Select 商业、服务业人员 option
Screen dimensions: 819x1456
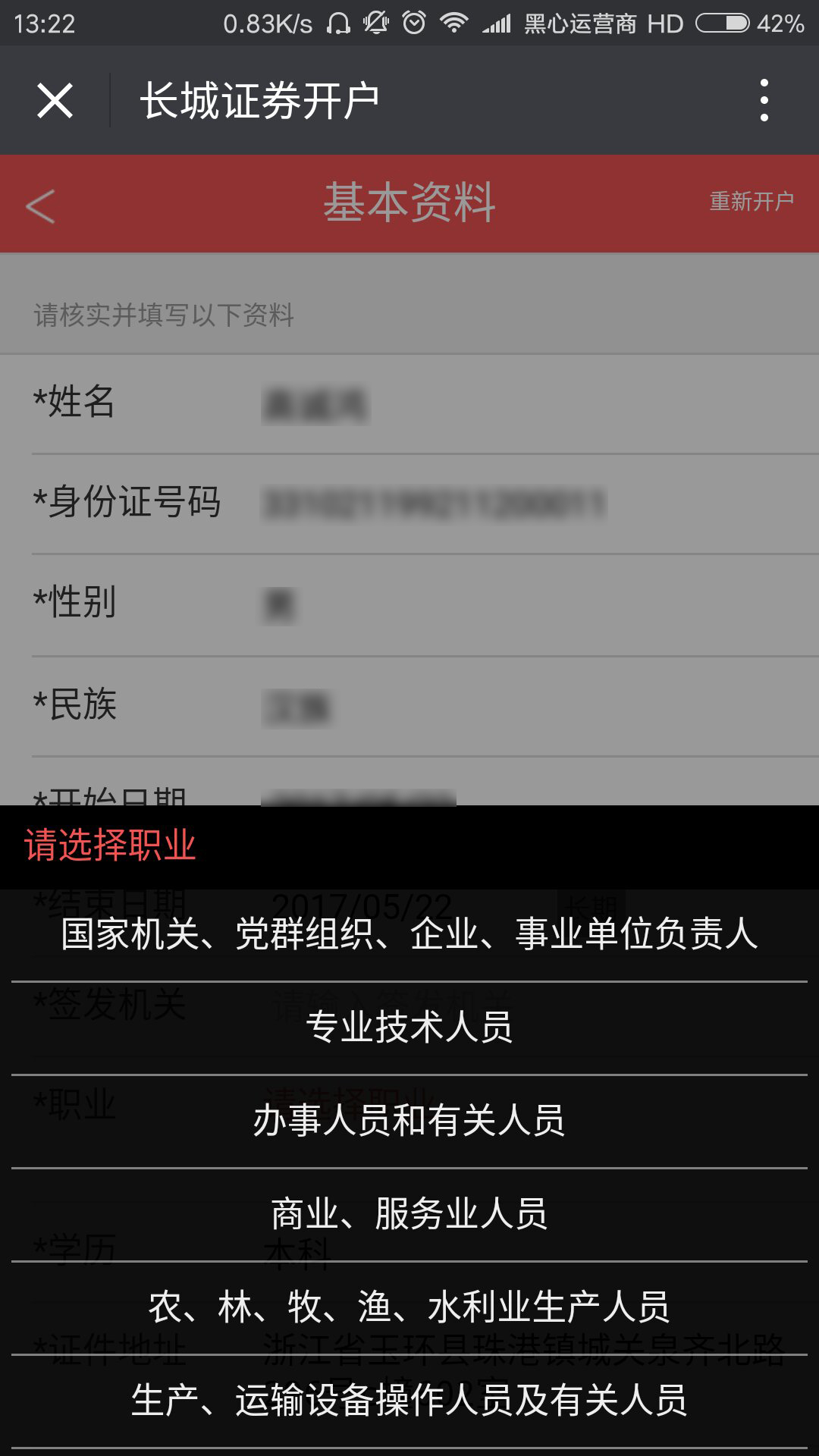(409, 1214)
